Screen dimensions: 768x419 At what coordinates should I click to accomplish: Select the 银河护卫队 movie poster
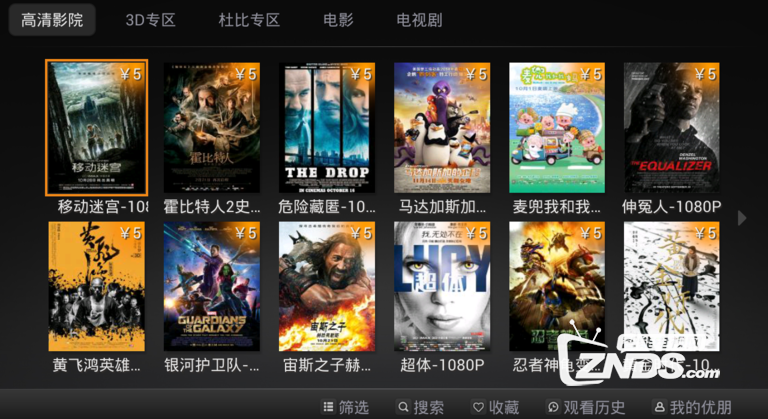(212, 287)
